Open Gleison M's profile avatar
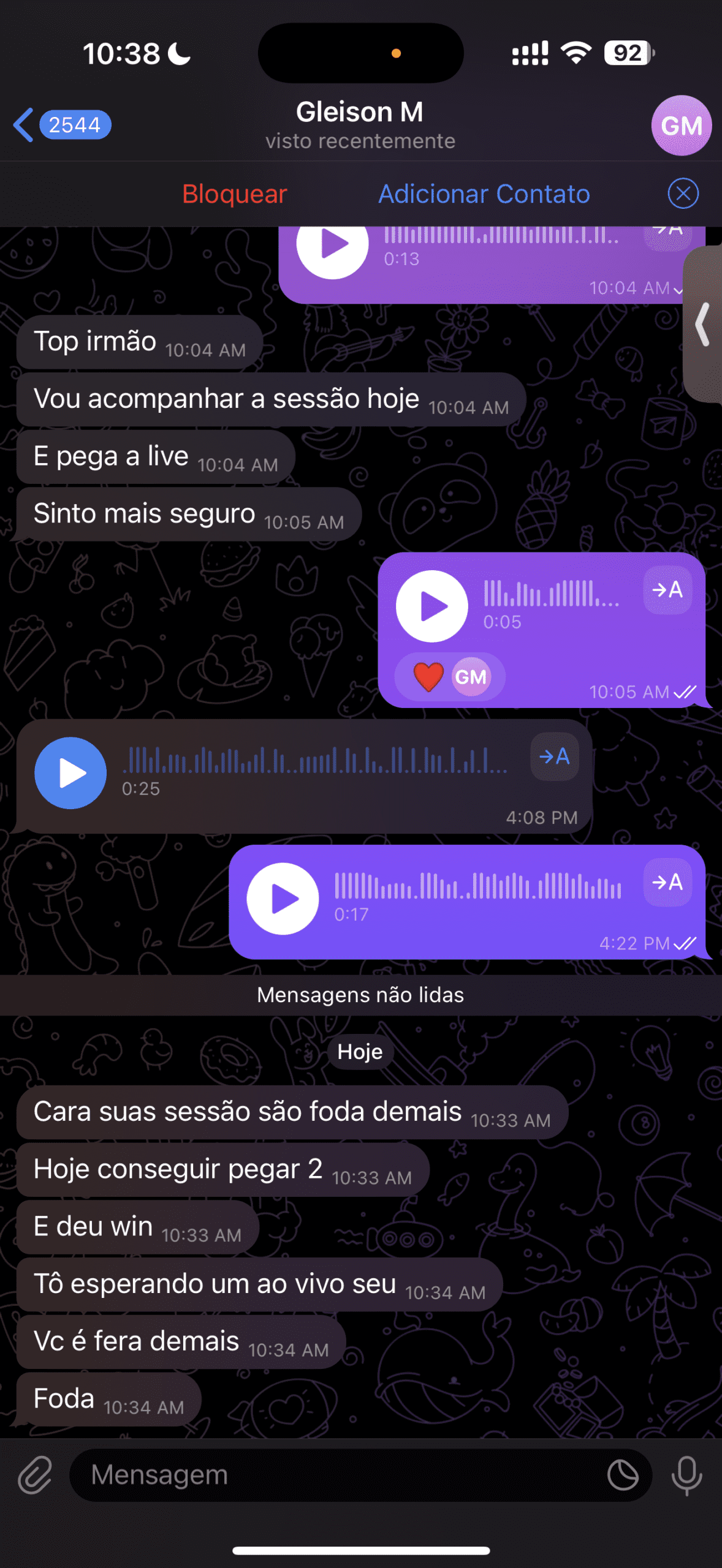 [680, 126]
